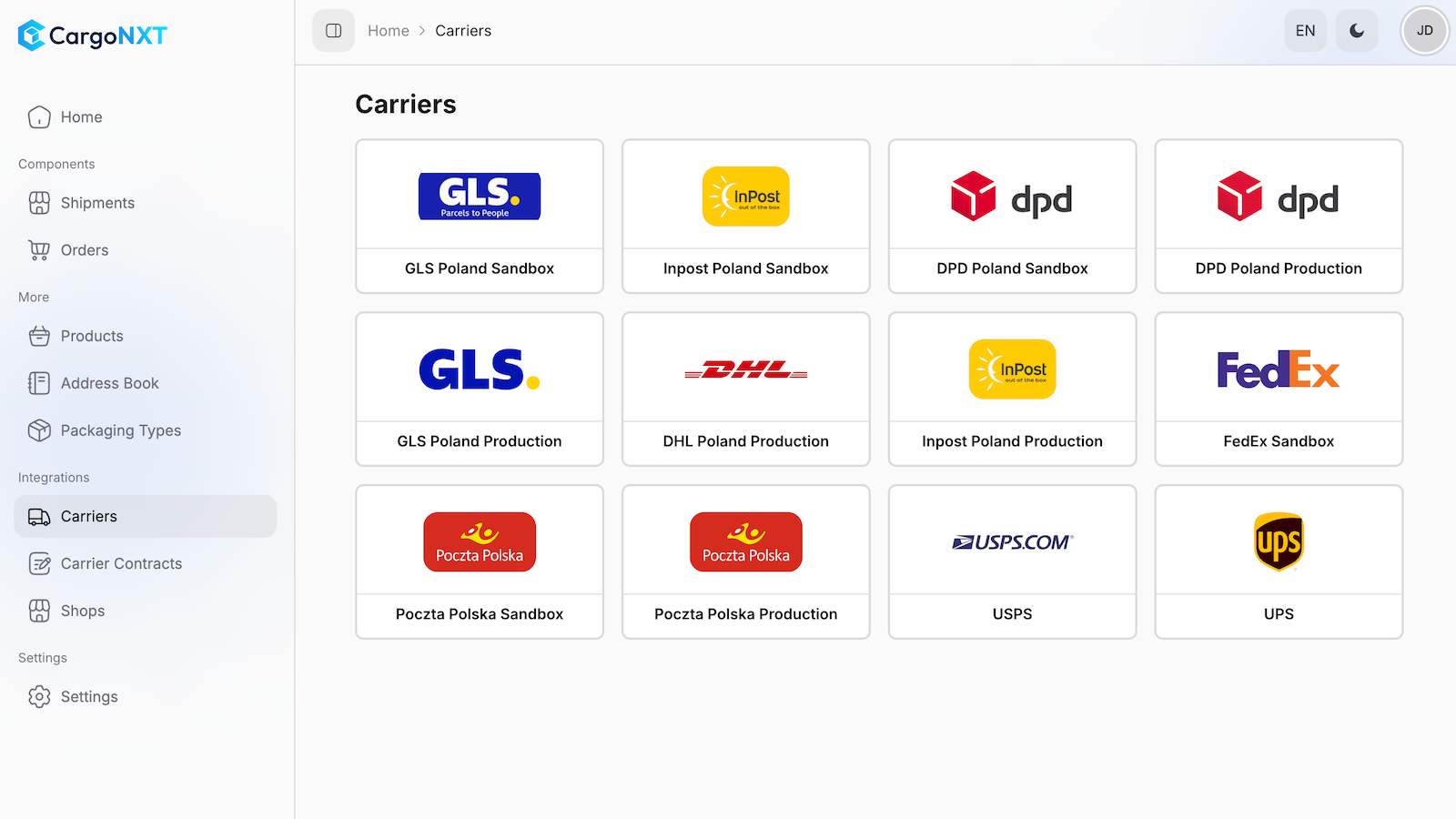1456x819 pixels.
Task: Switch to dark mode
Action: point(1356,31)
